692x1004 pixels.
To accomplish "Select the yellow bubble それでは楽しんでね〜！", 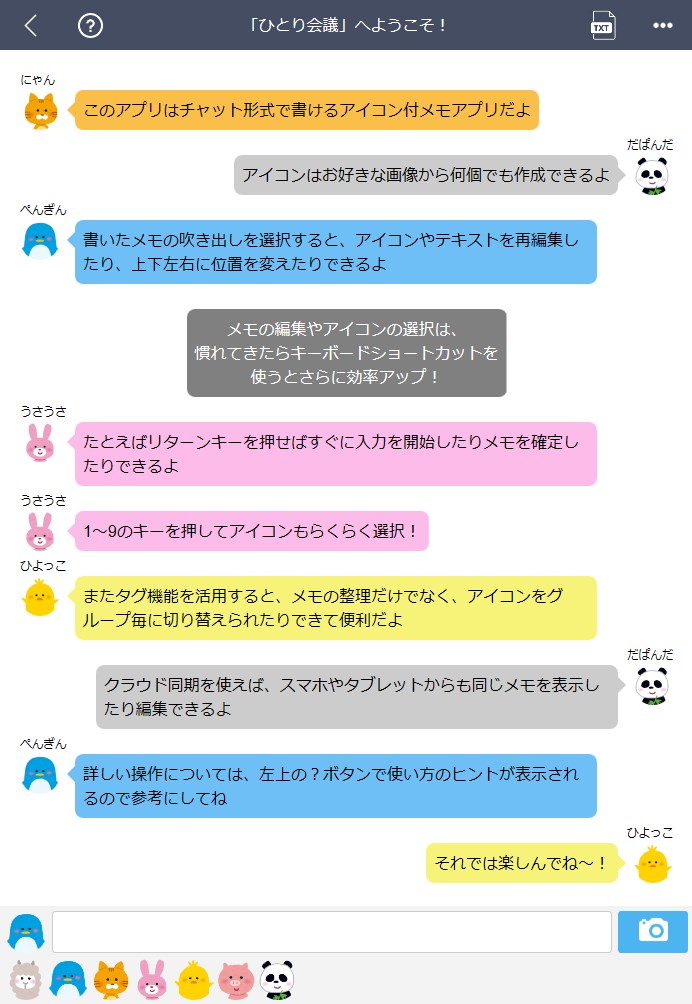I will click(523, 863).
